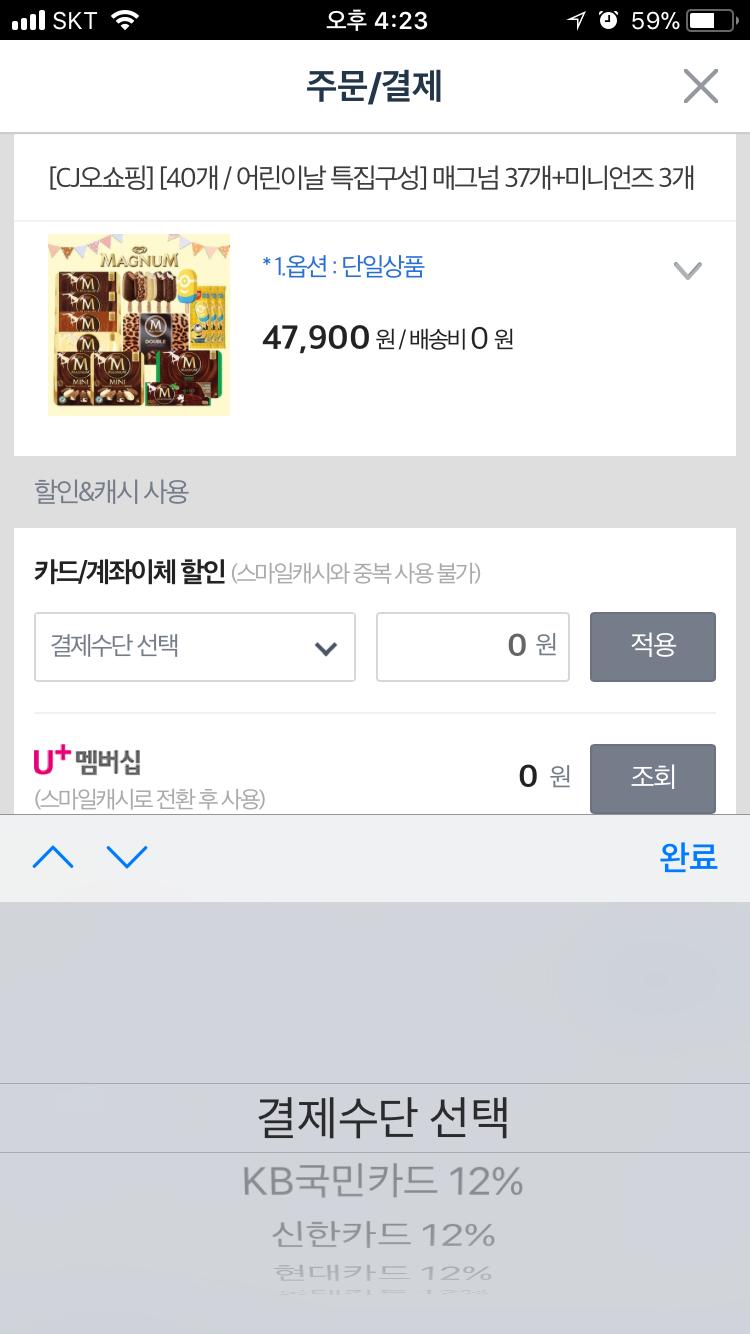
Task: Expand the 단일상품 option chevron
Action: click(x=687, y=270)
